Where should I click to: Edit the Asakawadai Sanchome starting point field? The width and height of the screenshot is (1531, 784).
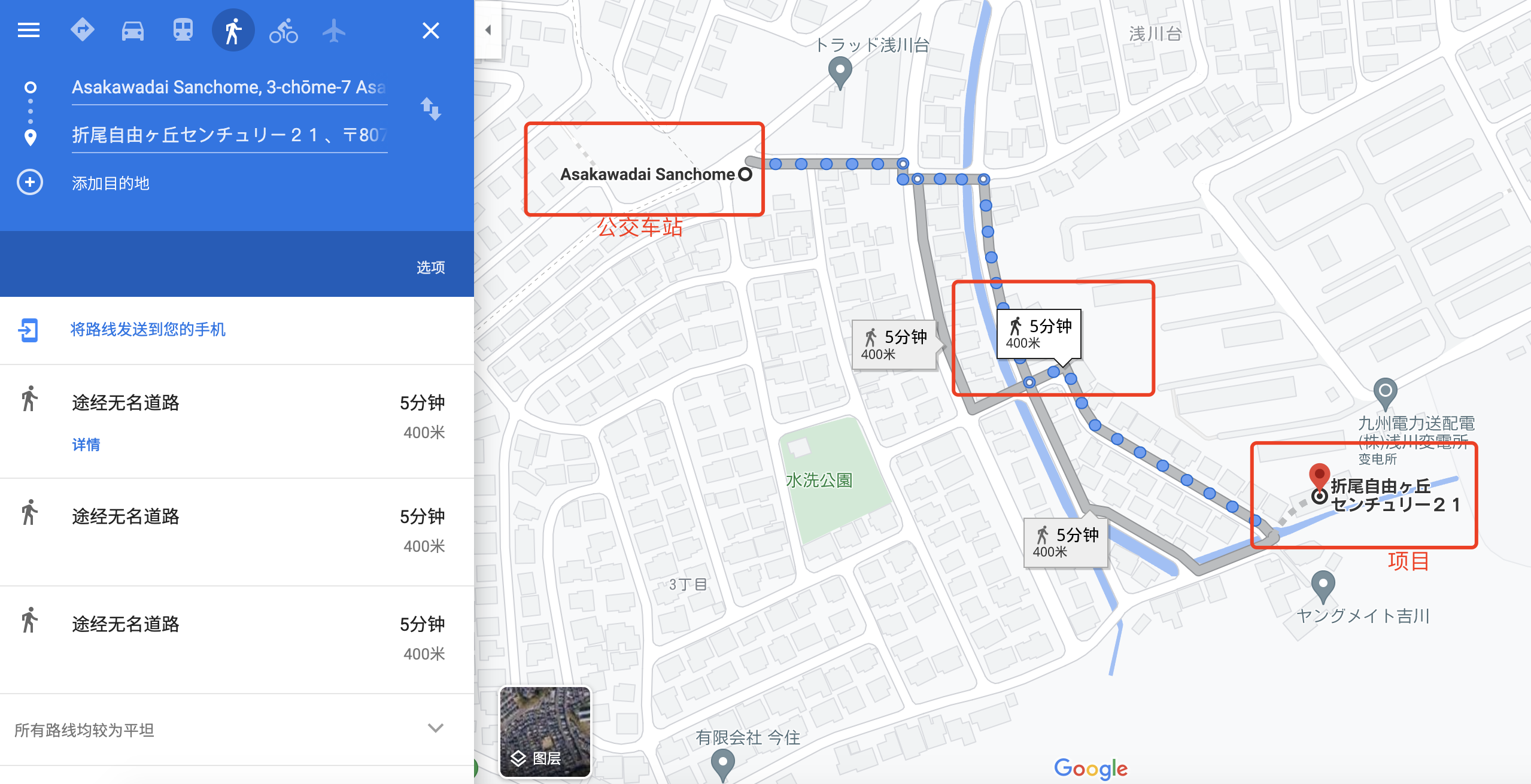pos(229,87)
